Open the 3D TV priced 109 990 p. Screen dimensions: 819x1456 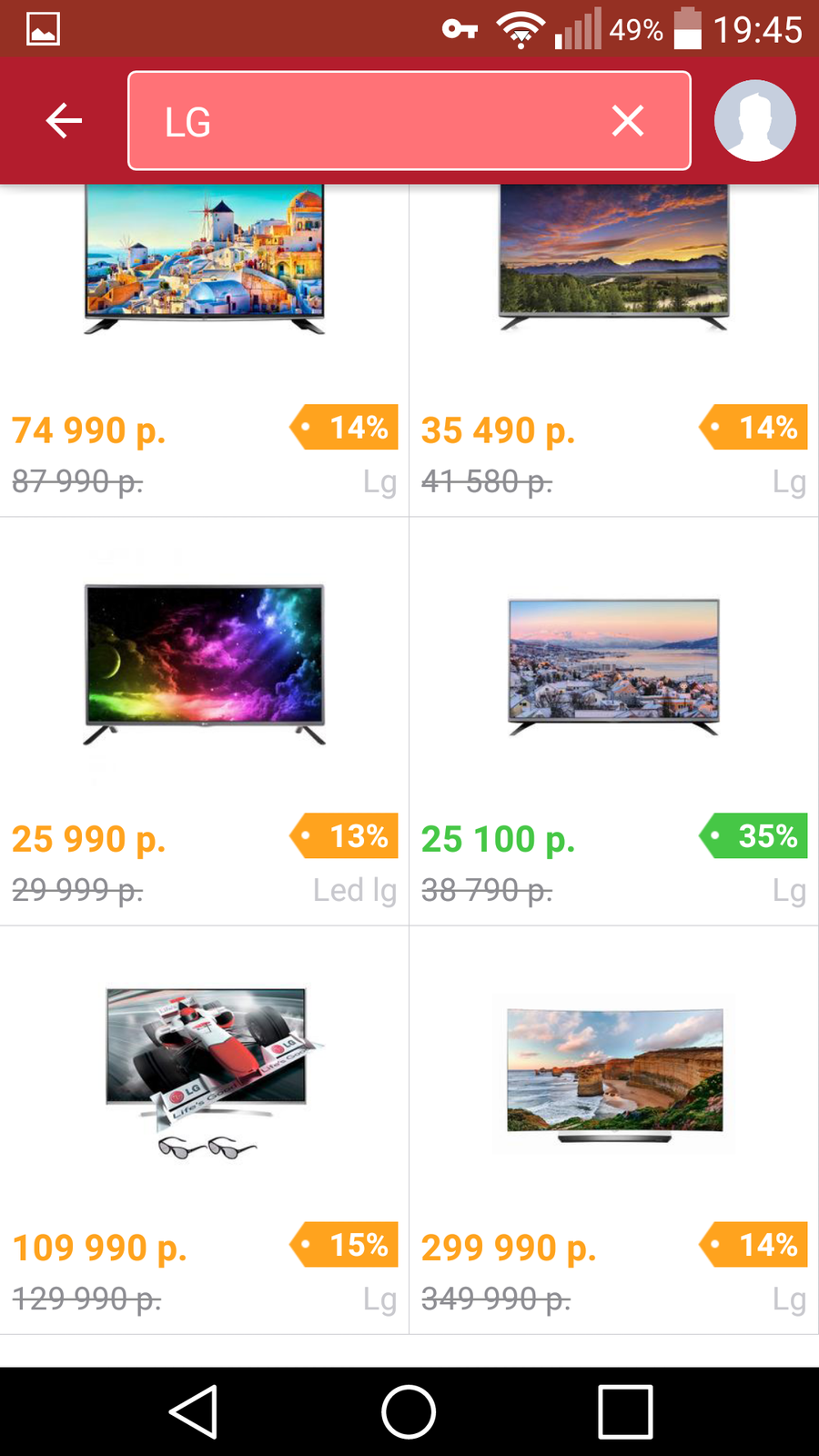(x=204, y=1128)
